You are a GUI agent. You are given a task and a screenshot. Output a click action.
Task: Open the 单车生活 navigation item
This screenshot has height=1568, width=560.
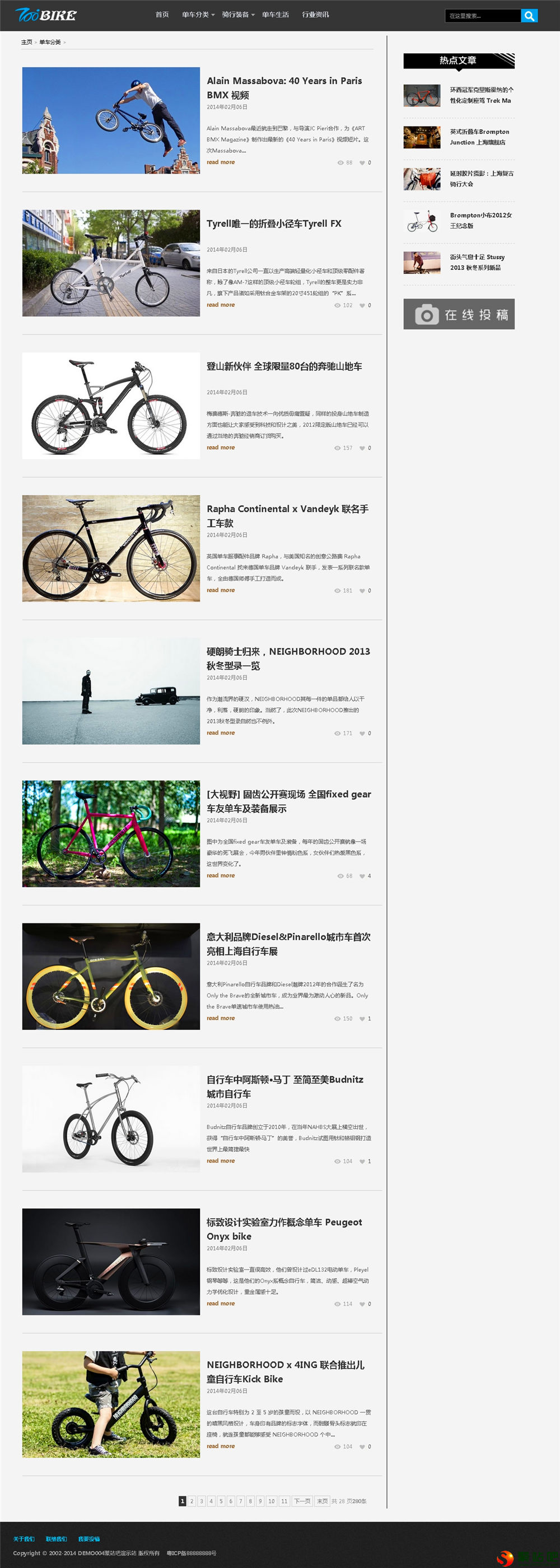(x=275, y=15)
